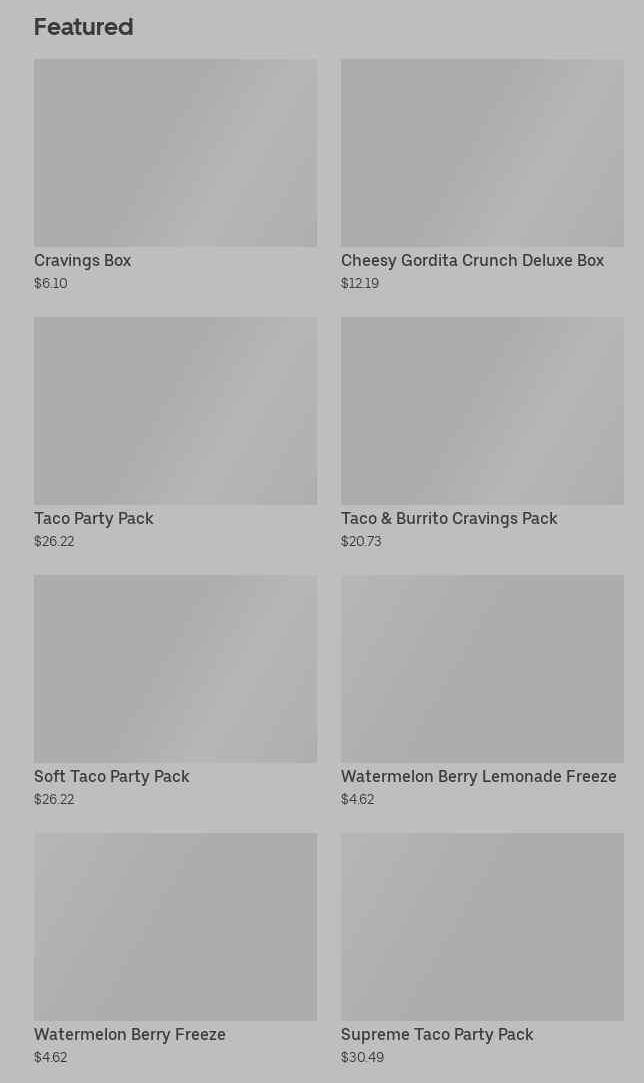Select Cheesy Gordita Crunch Deluxe Box
This screenshot has width=644, height=1083.
click(x=482, y=175)
